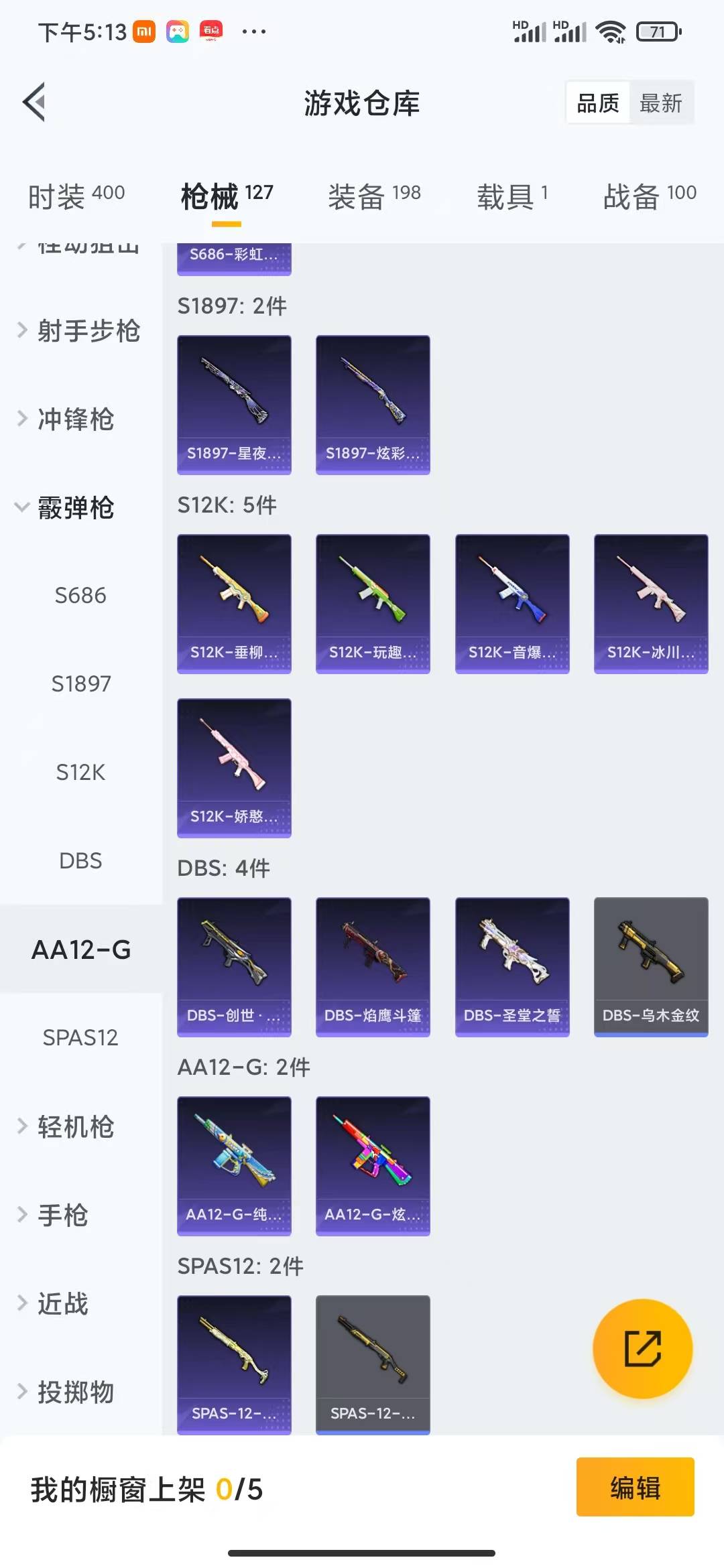Expand the 轻机枪 category

click(75, 1126)
